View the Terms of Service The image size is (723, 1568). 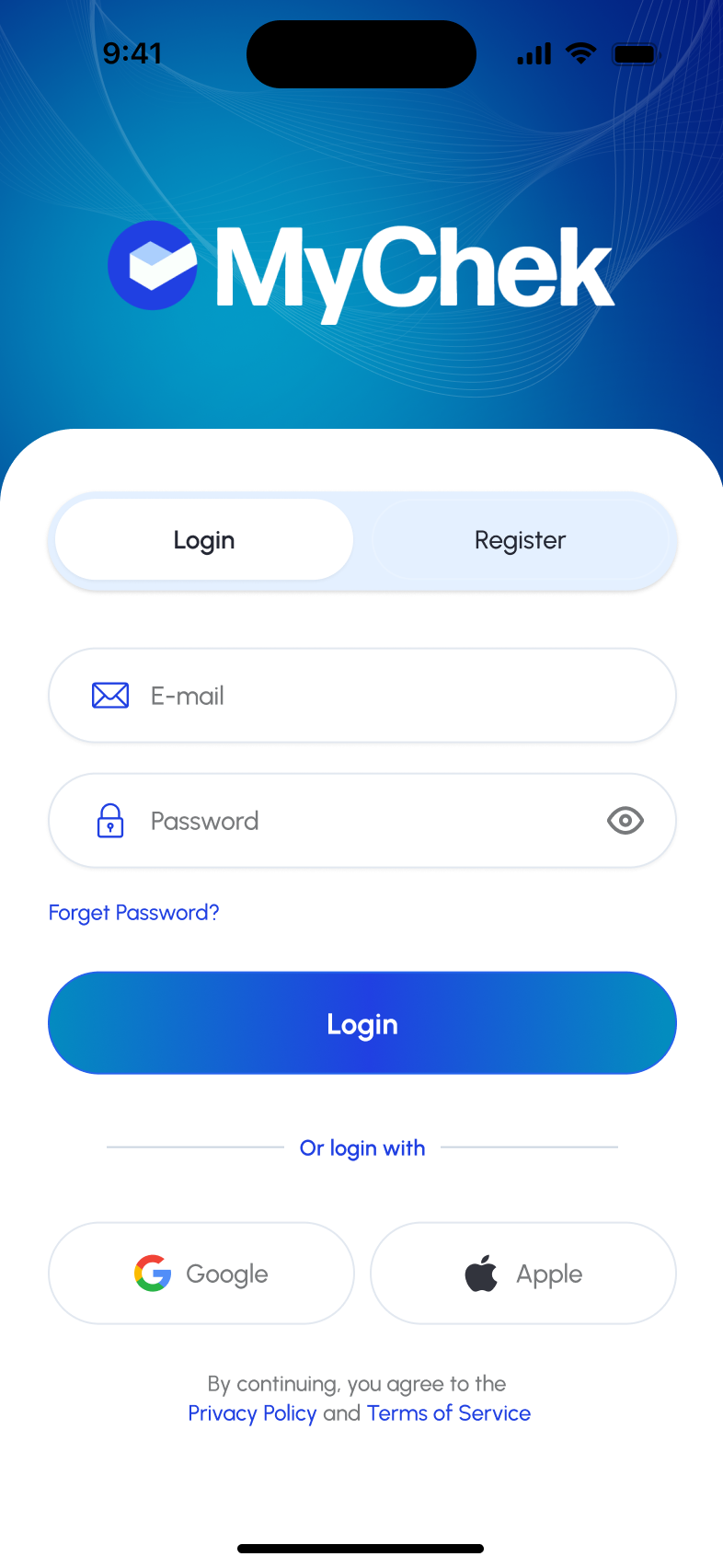(449, 1413)
